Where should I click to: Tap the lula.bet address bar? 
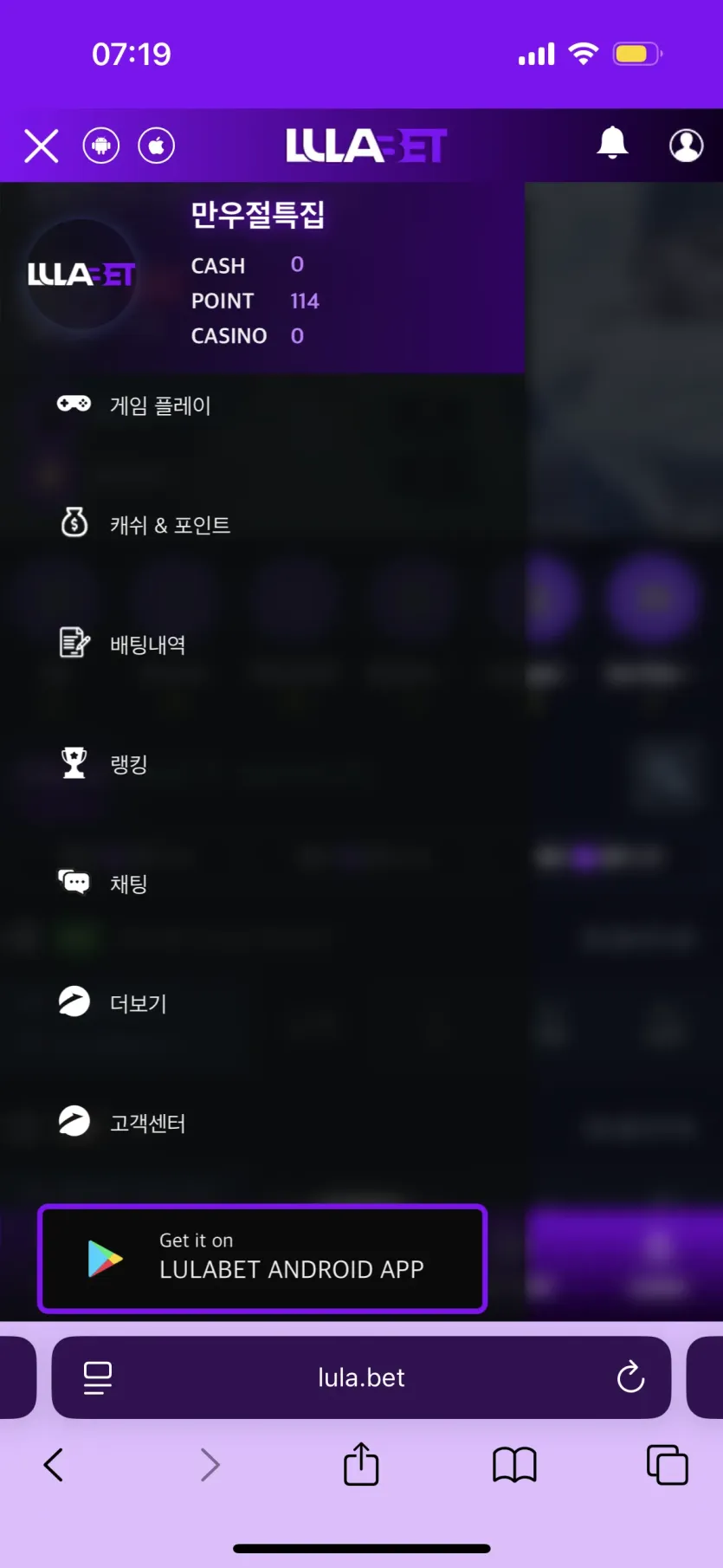click(361, 1377)
